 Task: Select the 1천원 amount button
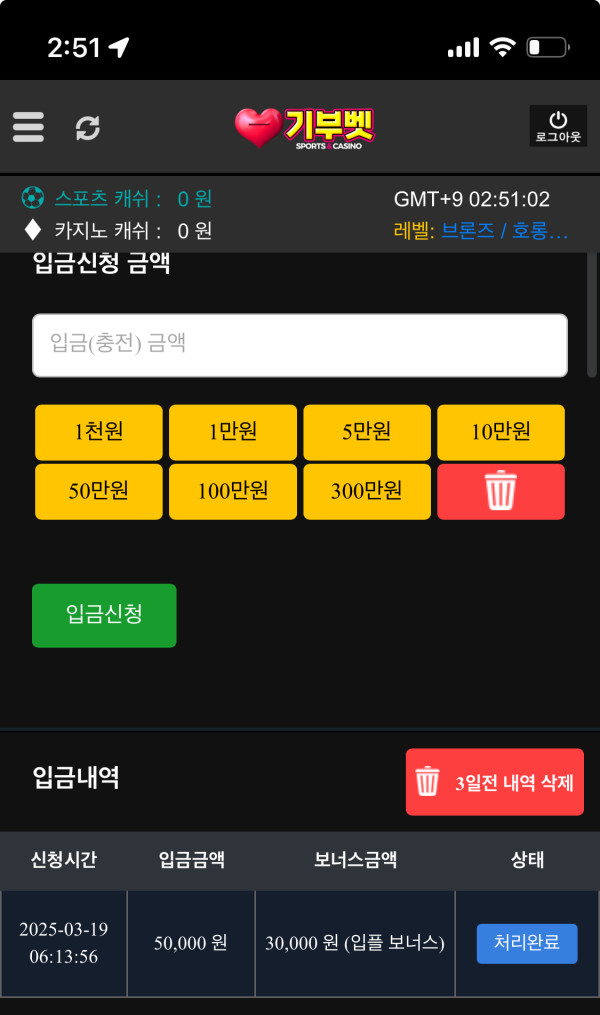(99, 432)
